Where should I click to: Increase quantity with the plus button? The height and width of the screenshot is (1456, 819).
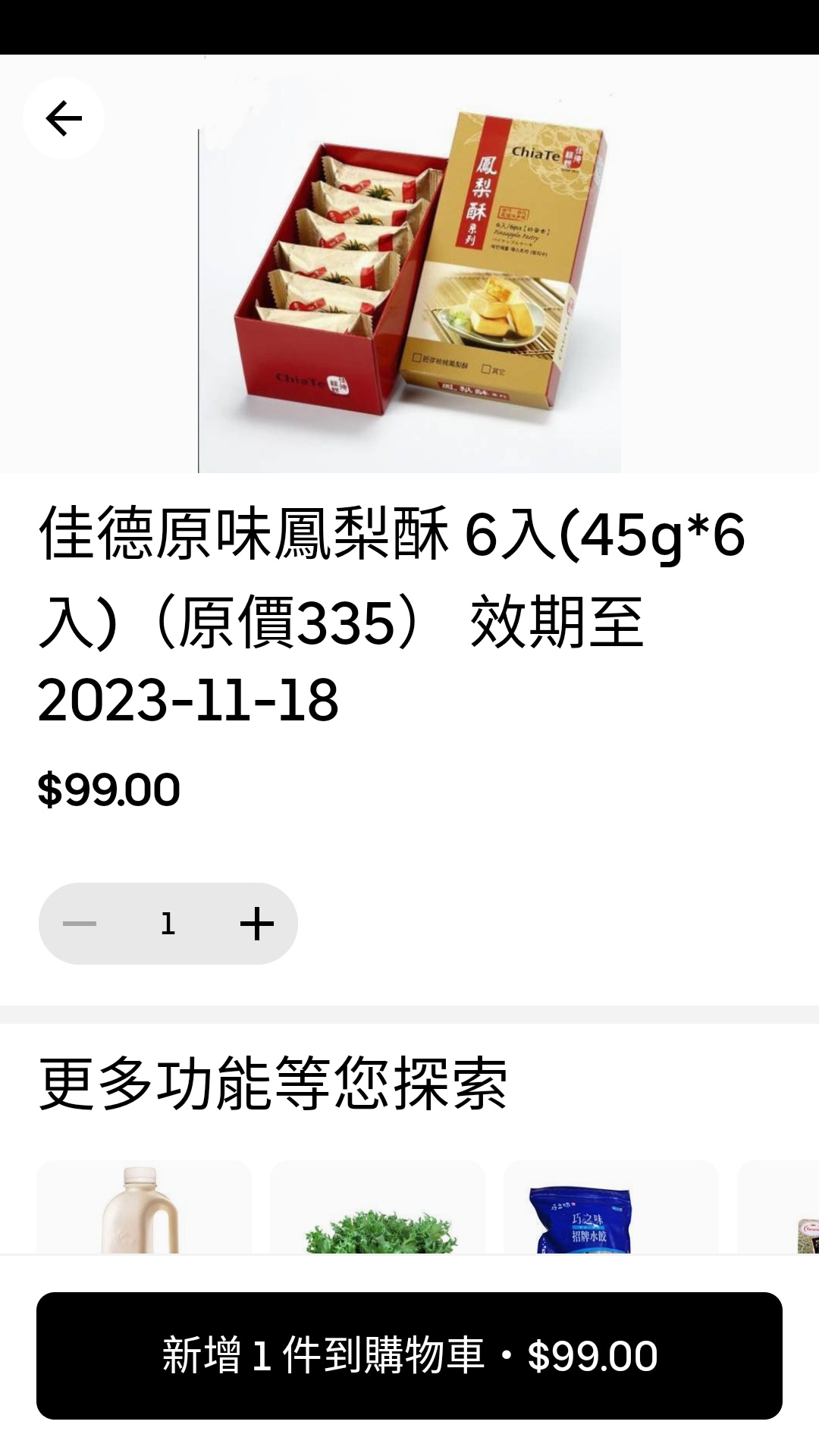click(256, 924)
